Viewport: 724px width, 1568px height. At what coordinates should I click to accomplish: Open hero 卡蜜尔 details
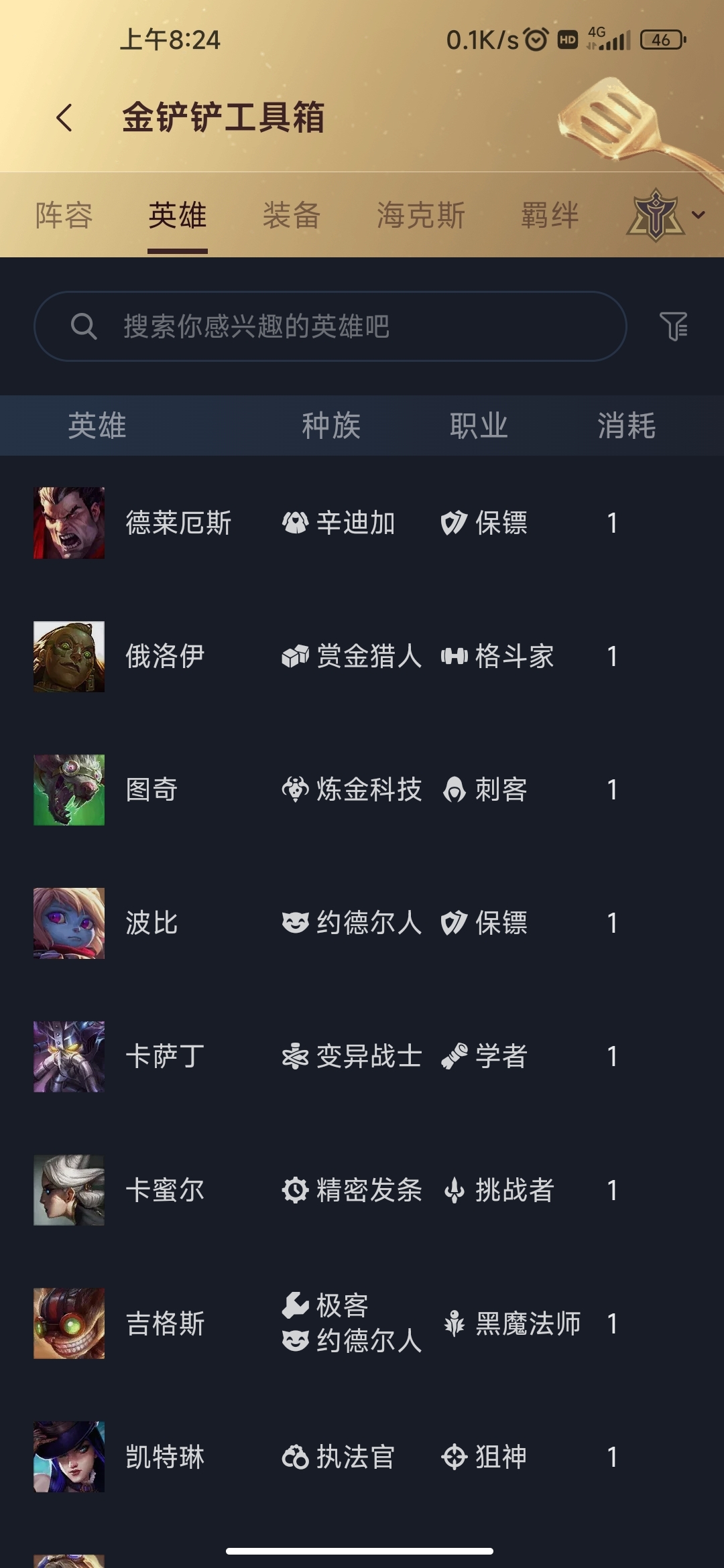[165, 1190]
